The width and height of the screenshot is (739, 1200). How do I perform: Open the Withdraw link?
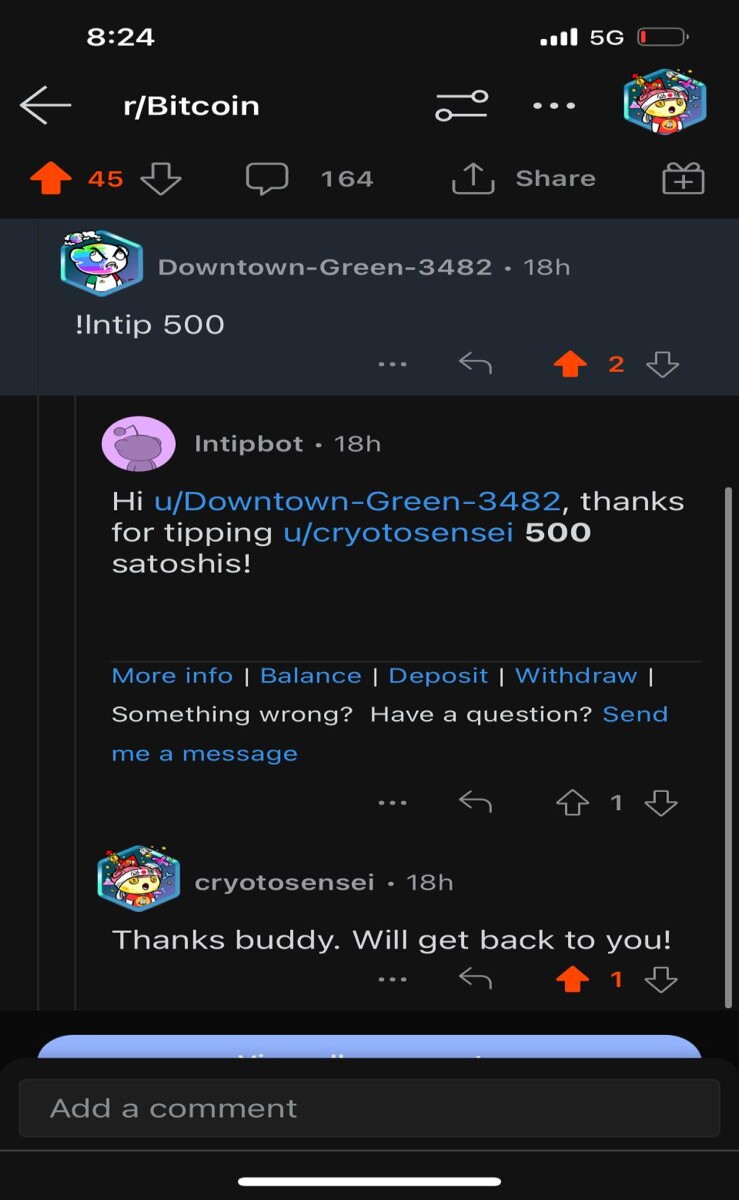pyautogui.click(x=576, y=676)
